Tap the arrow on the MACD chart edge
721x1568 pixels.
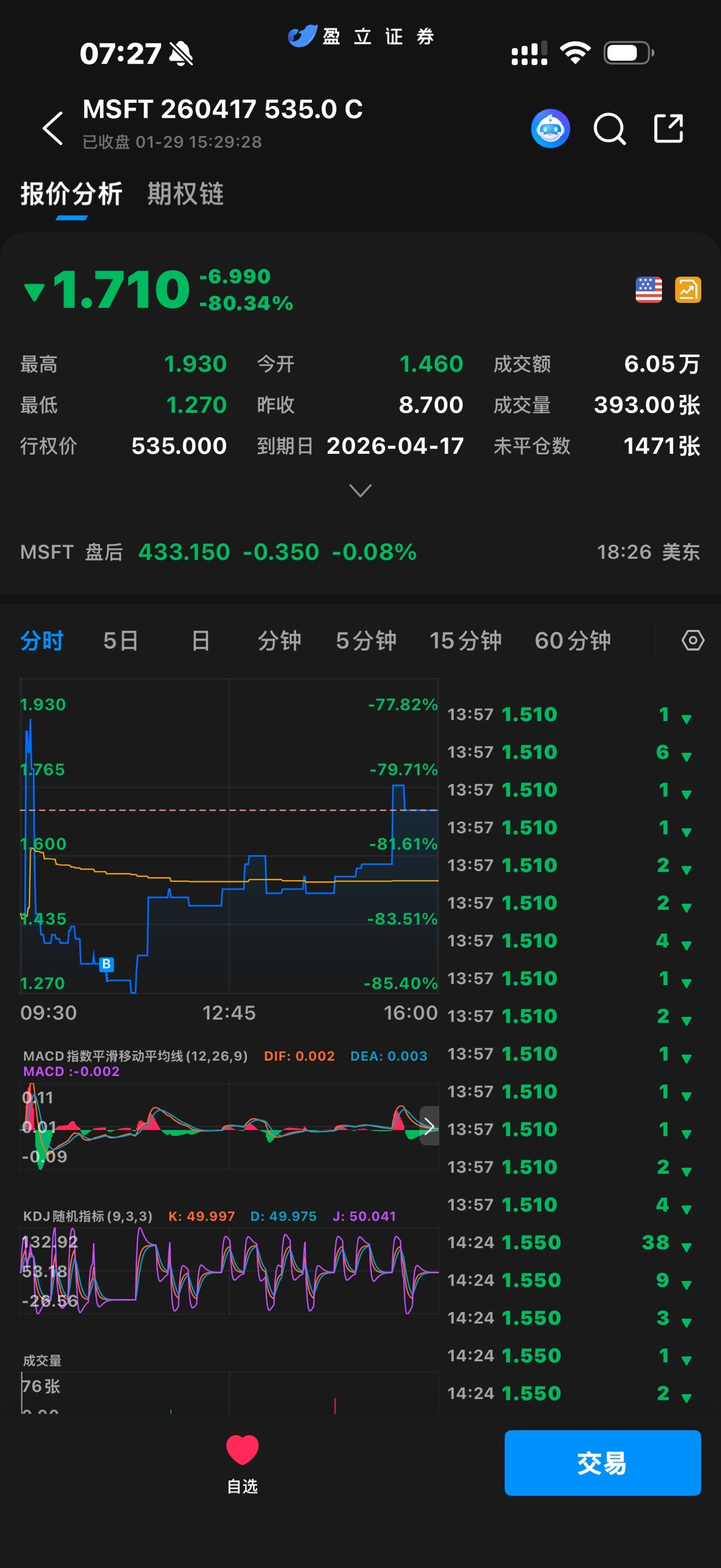[x=429, y=1126]
